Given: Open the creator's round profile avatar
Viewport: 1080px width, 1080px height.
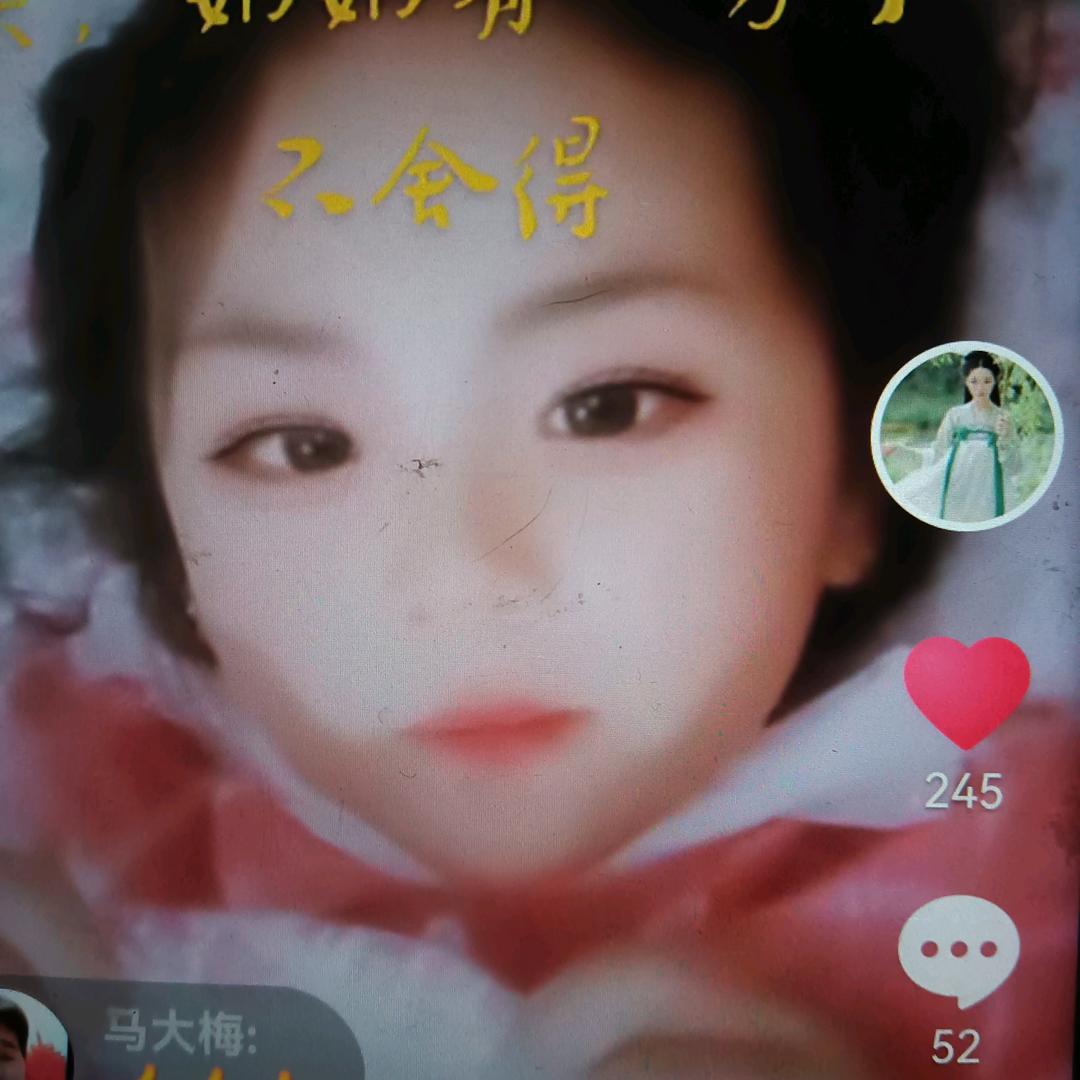Looking at the screenshot, I should pyautogui.click(x=966, y=435).
